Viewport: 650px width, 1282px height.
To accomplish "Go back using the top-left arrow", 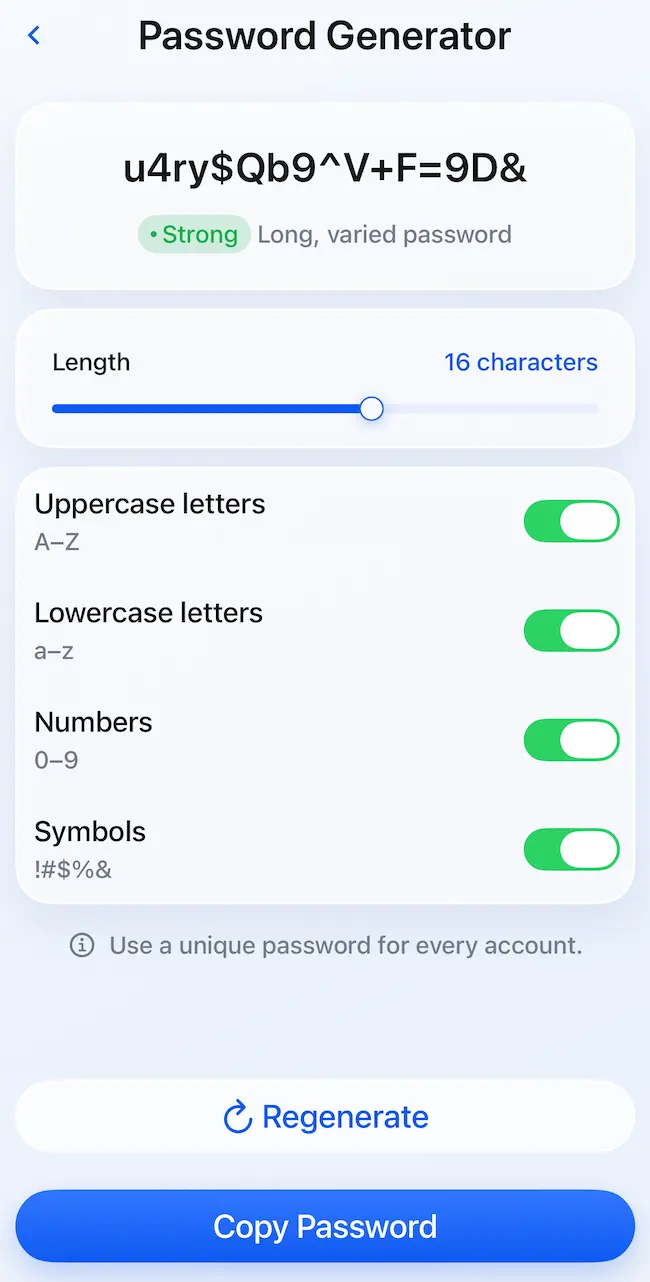I will click(34, 36).
